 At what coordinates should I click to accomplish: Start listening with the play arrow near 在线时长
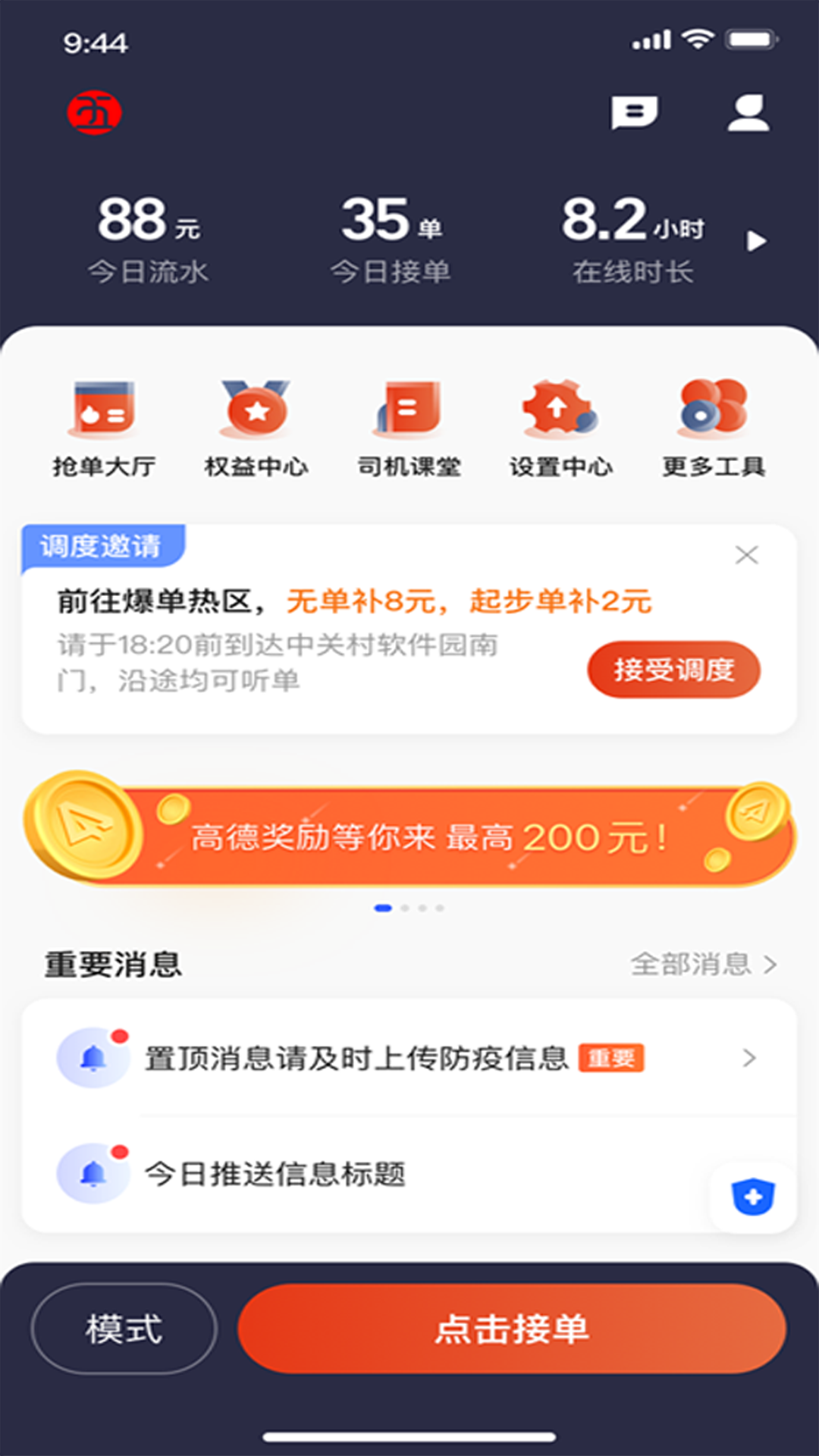[758, 241]
